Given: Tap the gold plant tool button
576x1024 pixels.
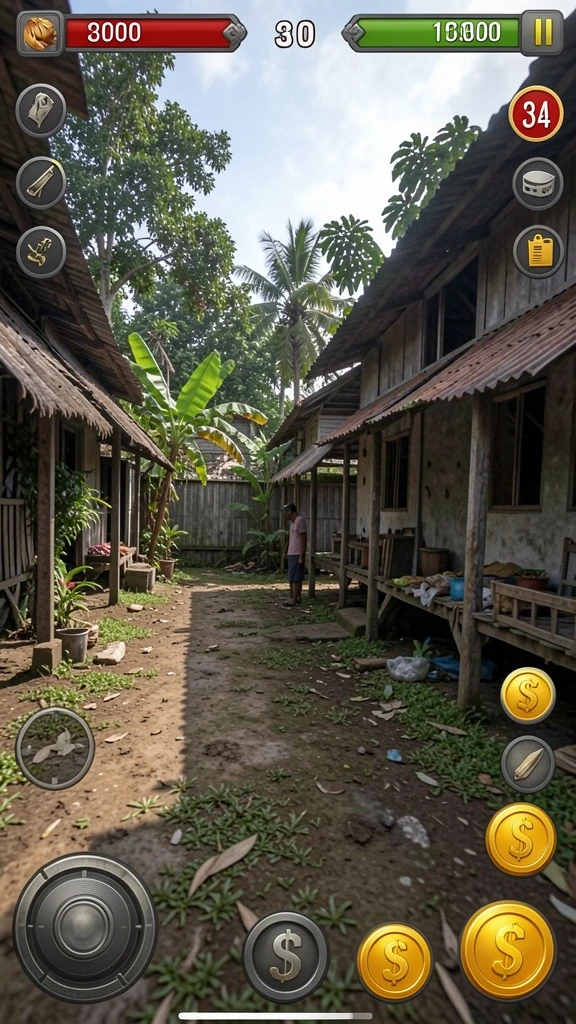Looking at the screenshot, I should coord(40,252).
